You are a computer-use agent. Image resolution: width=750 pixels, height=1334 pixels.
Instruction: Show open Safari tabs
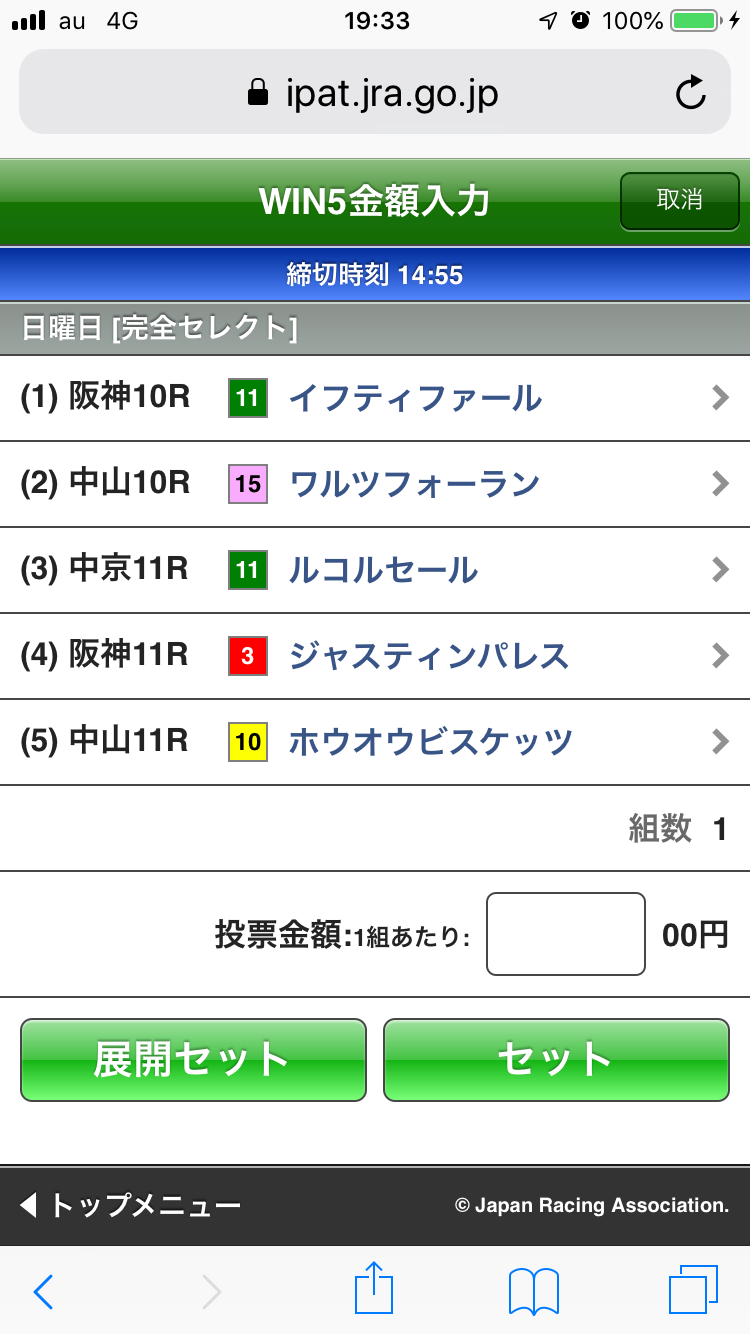[692, 1291]
